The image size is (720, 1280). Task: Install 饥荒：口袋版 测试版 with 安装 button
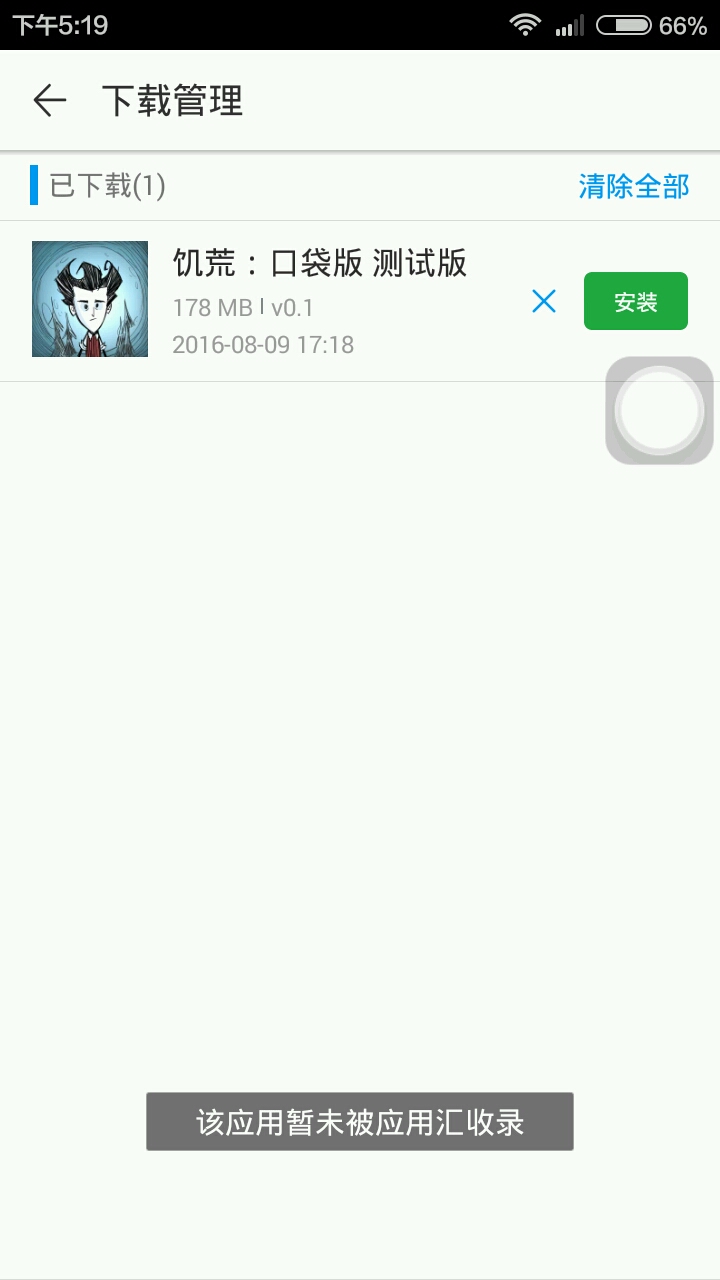(635, 301)
